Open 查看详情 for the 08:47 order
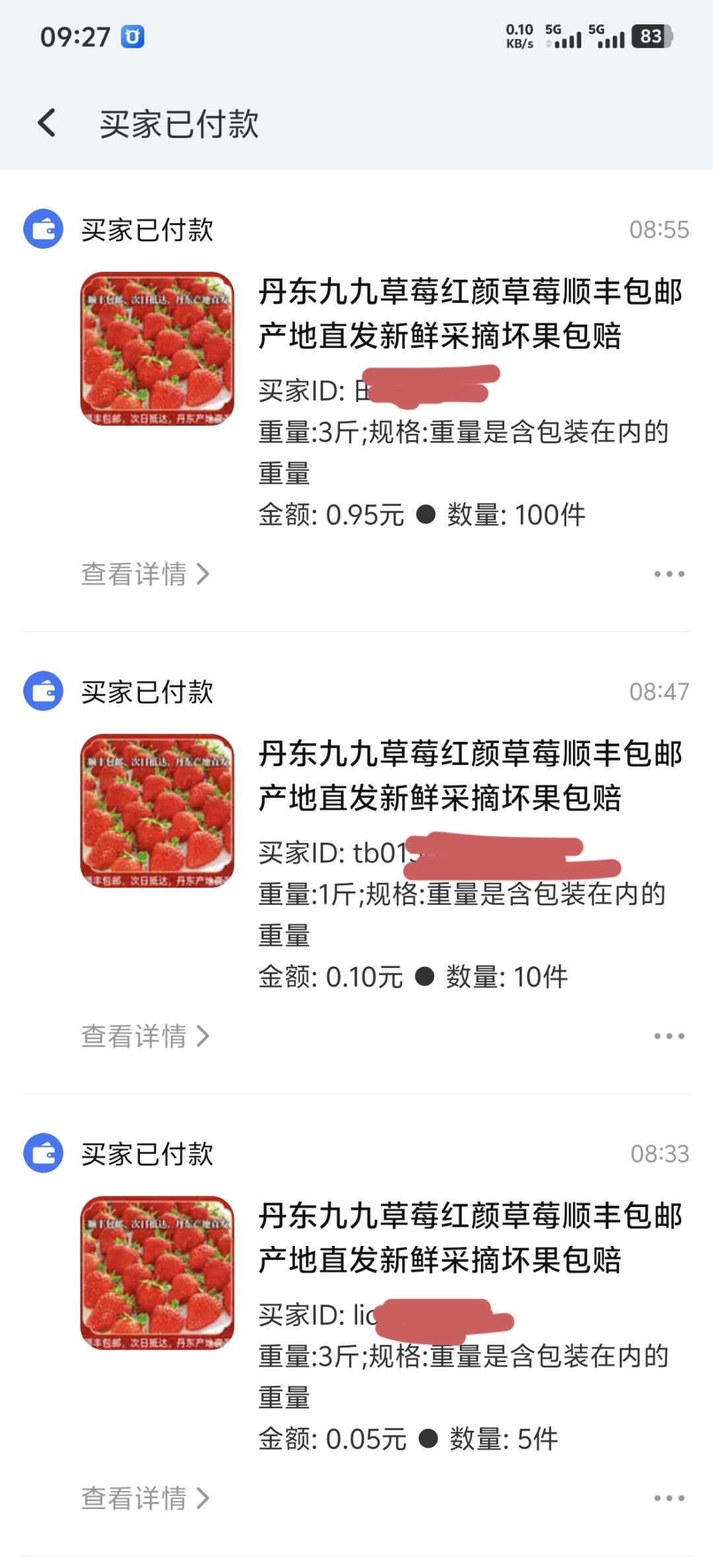 [x=145, y=1036]
